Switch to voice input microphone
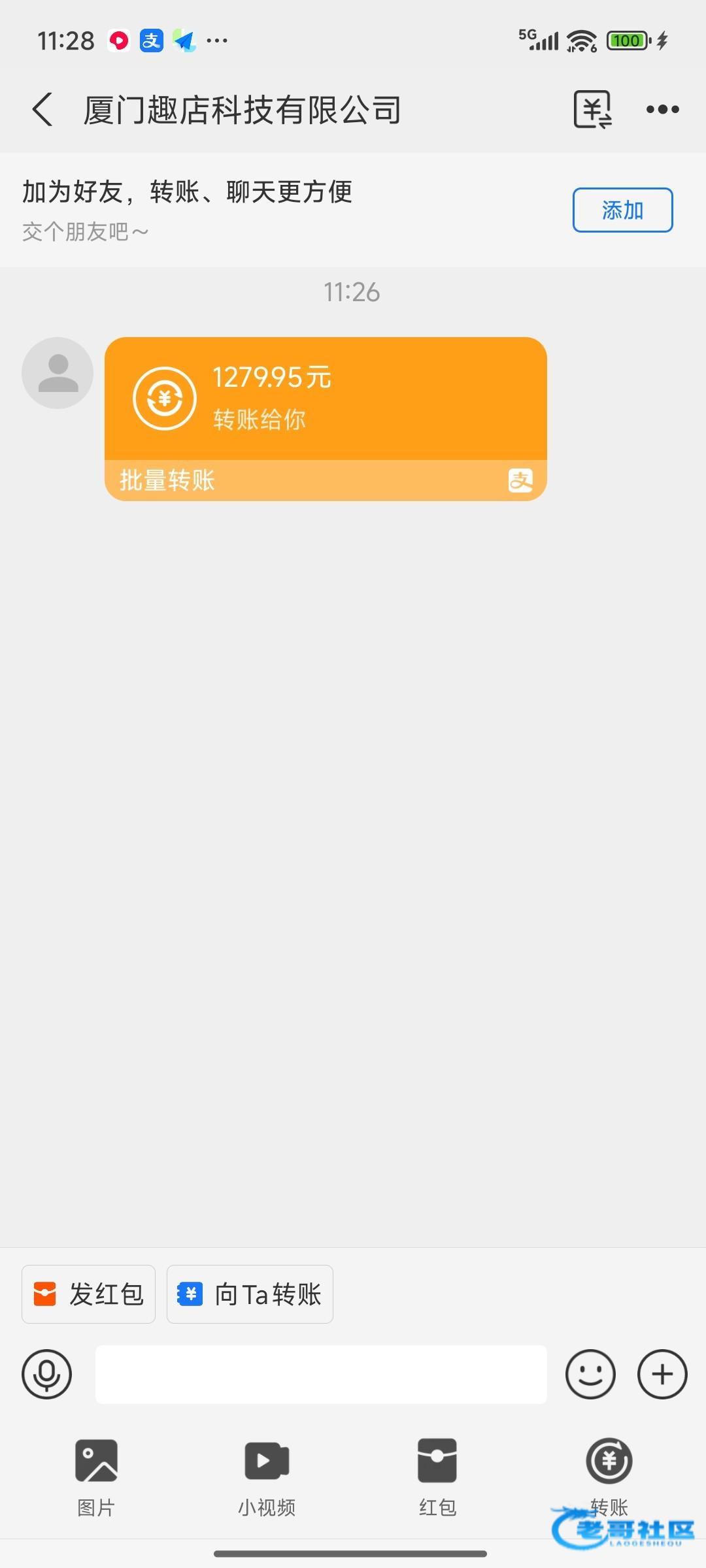Screen dimensions: 706x1568 (46, 1374)
